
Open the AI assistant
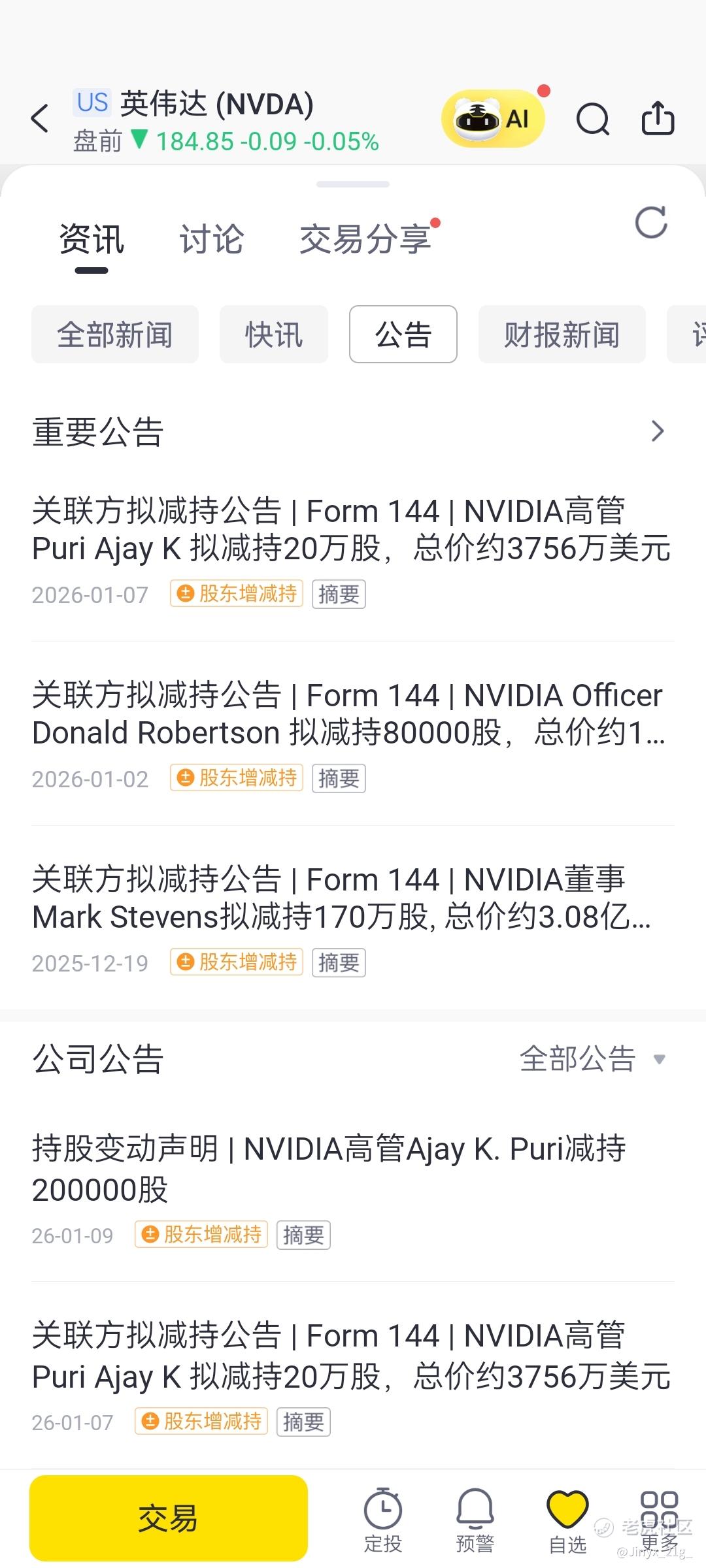pos(494,119)
